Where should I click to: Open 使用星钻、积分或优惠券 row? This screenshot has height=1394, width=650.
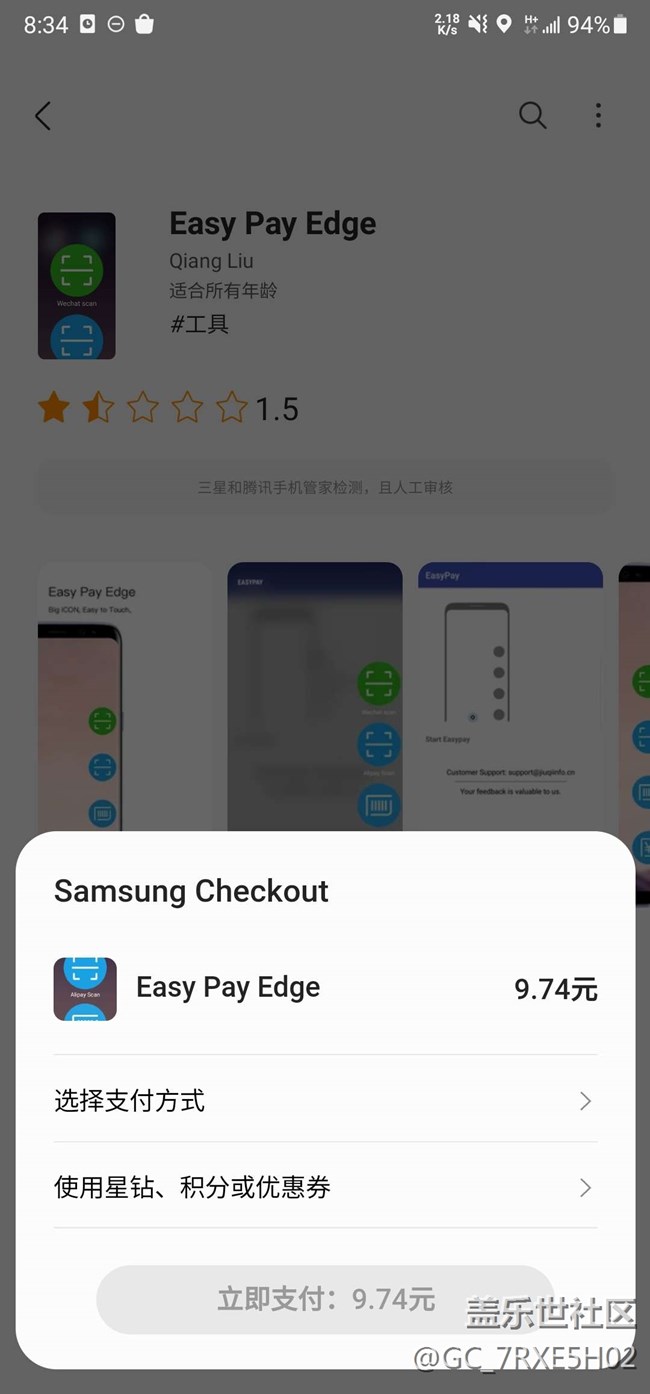tap(325, 1187)
